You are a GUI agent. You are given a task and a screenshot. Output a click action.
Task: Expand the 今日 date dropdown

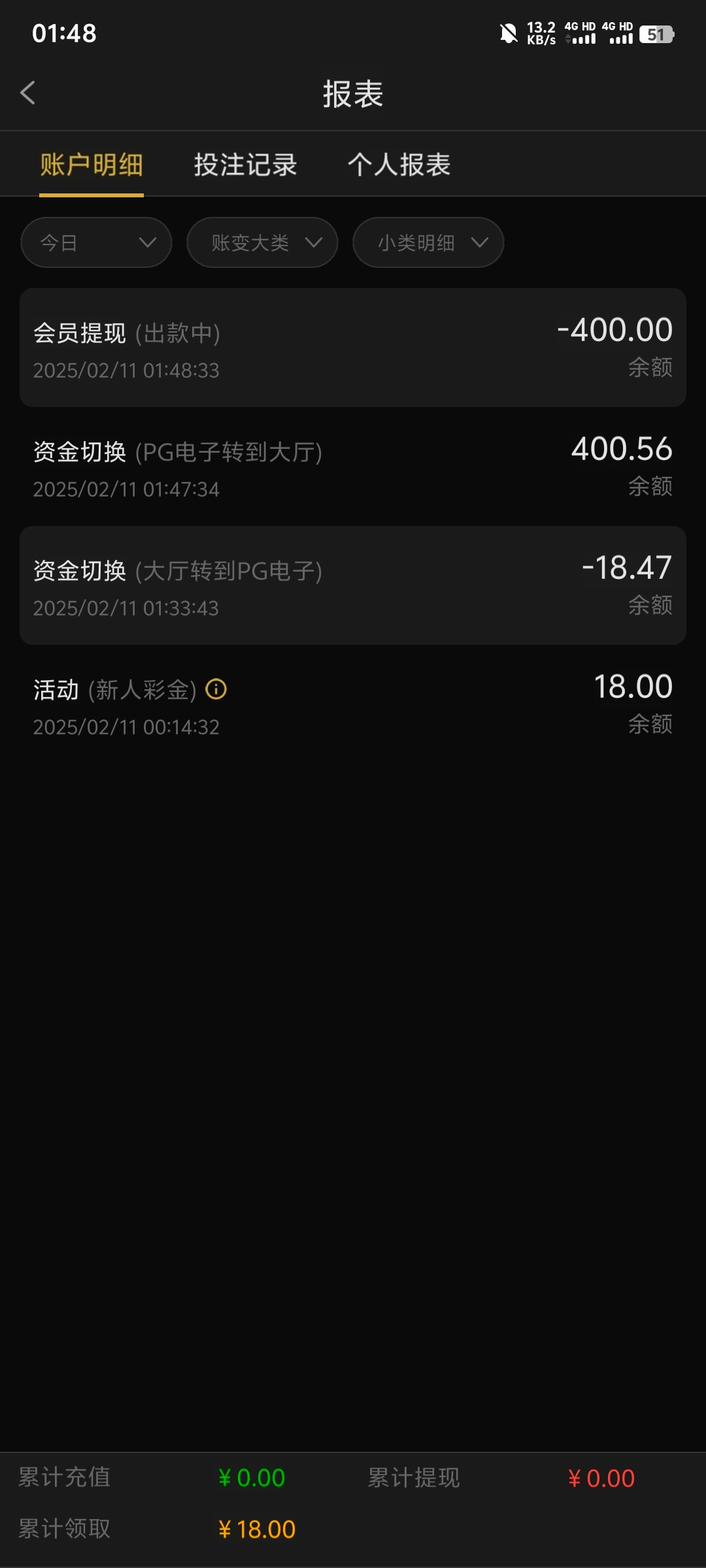click(x=96, y=242)
